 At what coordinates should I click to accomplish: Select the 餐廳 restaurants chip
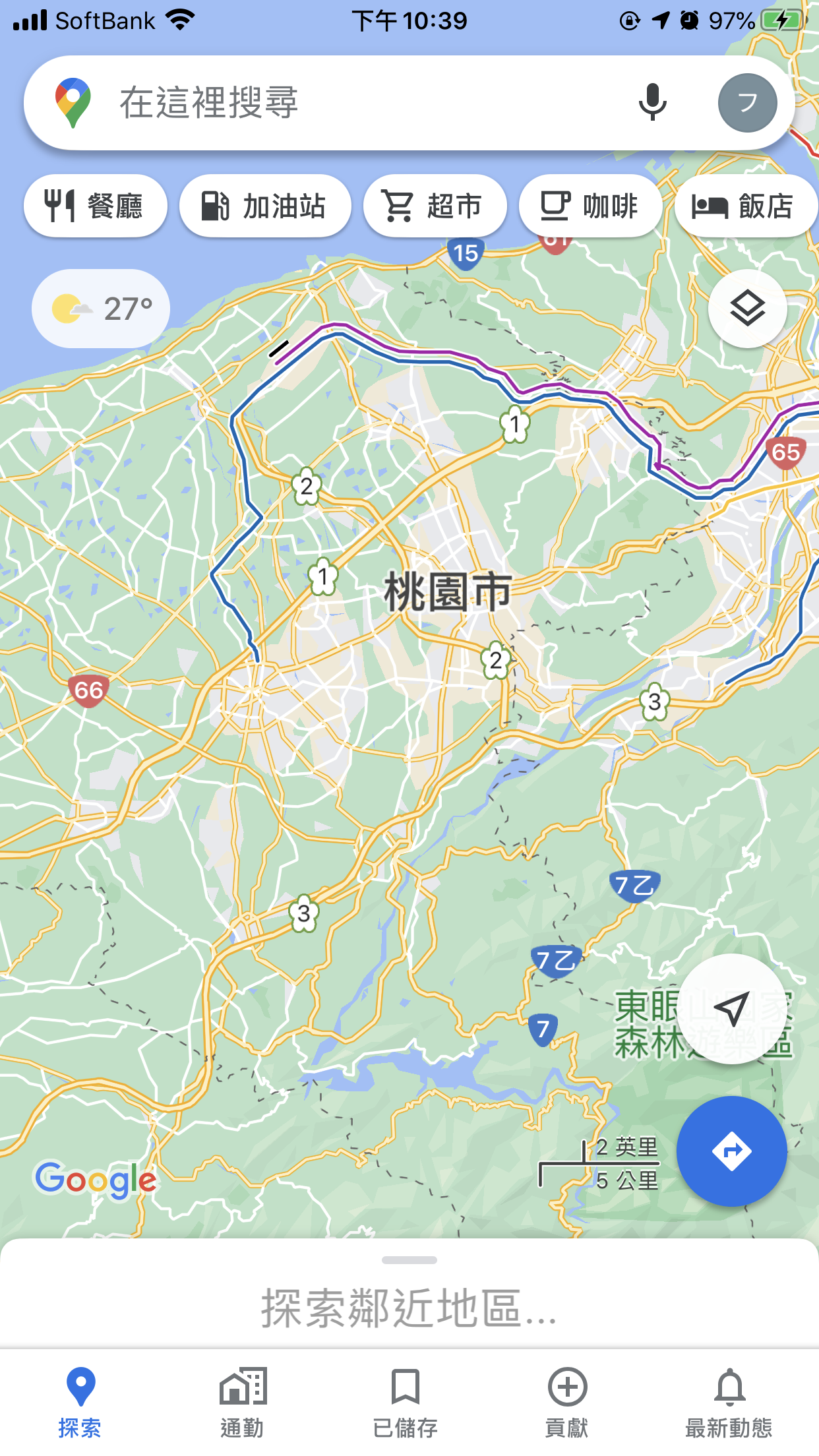96,206
